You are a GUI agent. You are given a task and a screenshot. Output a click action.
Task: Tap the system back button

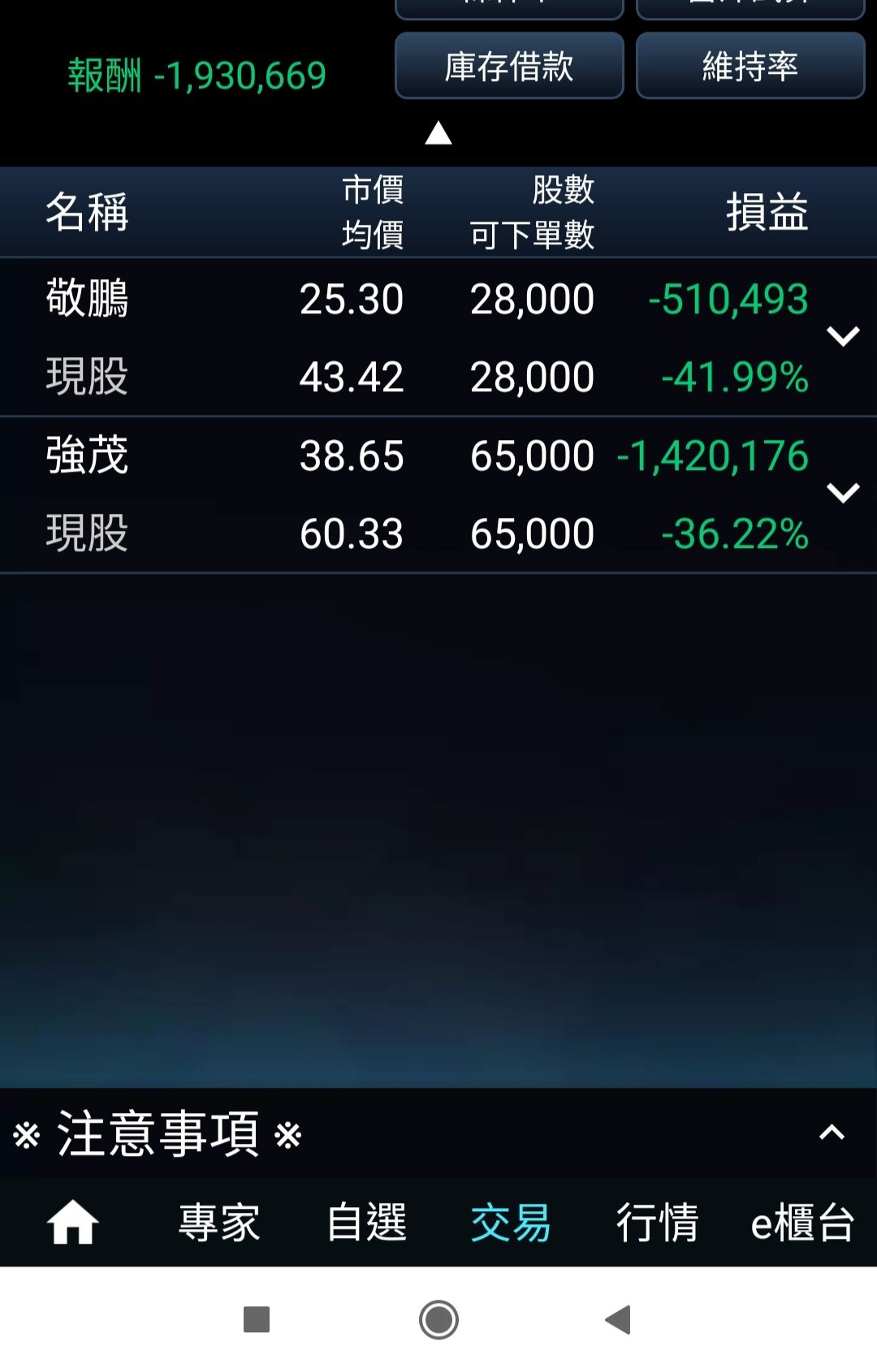618,1320
